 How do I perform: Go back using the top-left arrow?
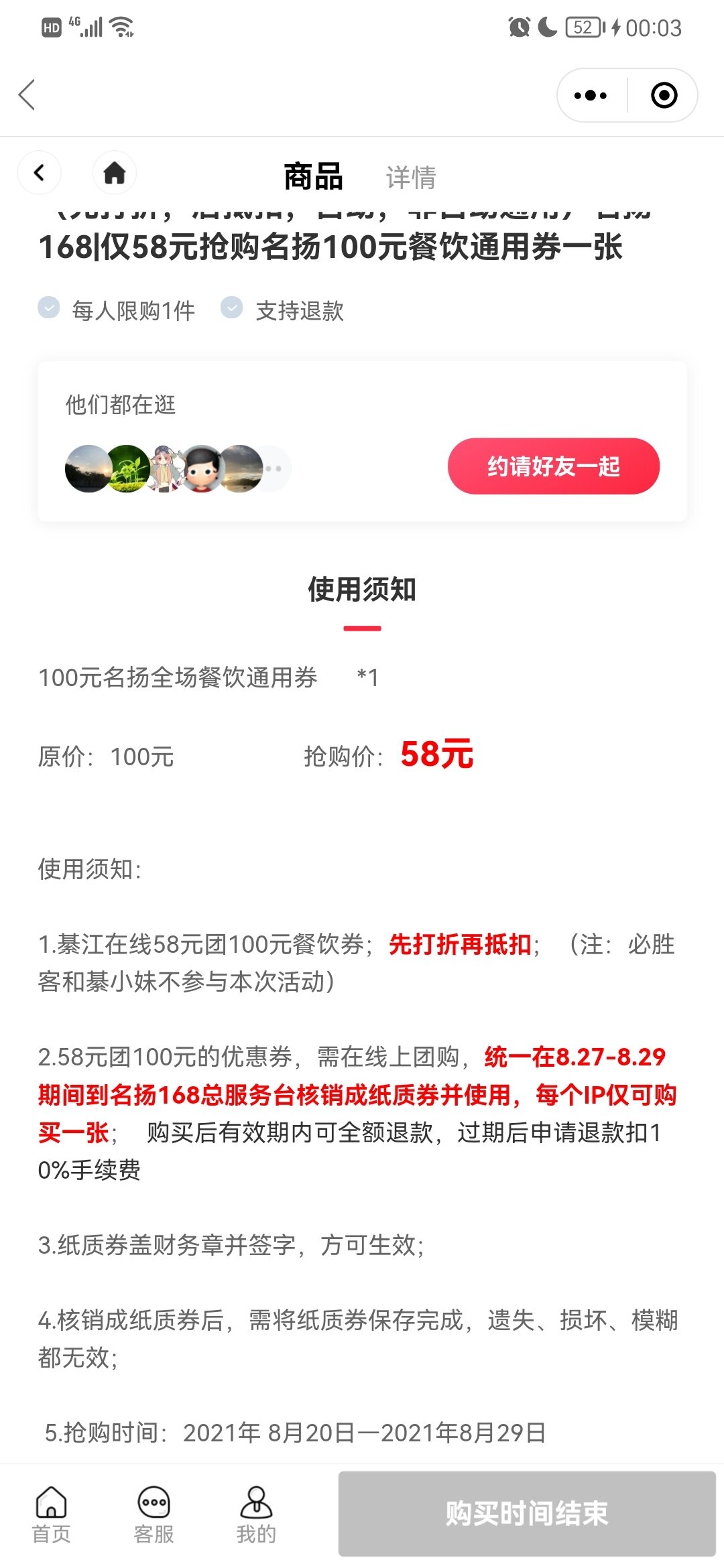coord(27,94)
